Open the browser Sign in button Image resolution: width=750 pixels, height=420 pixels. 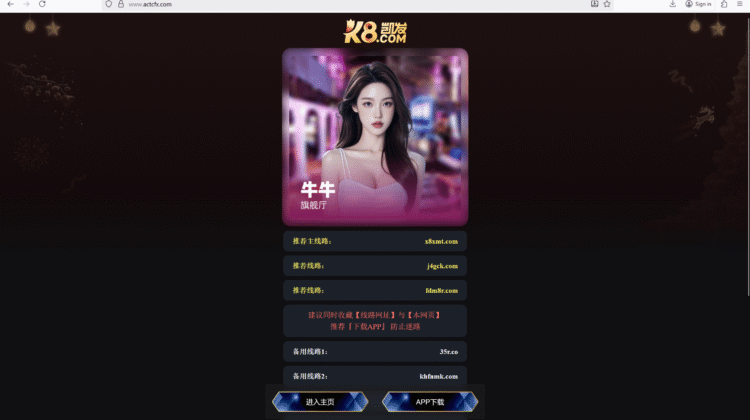pyautogui.click(x=698, y=4)
